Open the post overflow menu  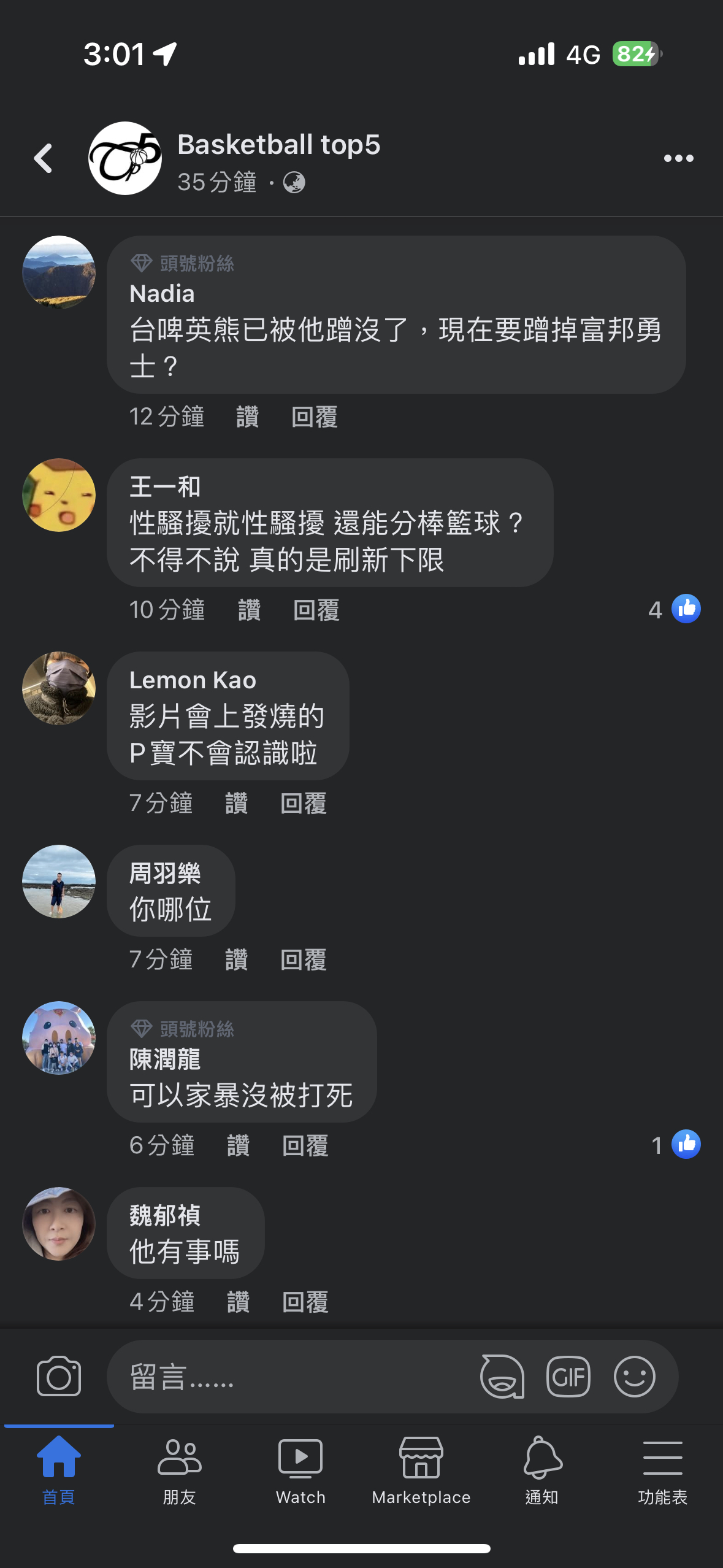[678, 158]
